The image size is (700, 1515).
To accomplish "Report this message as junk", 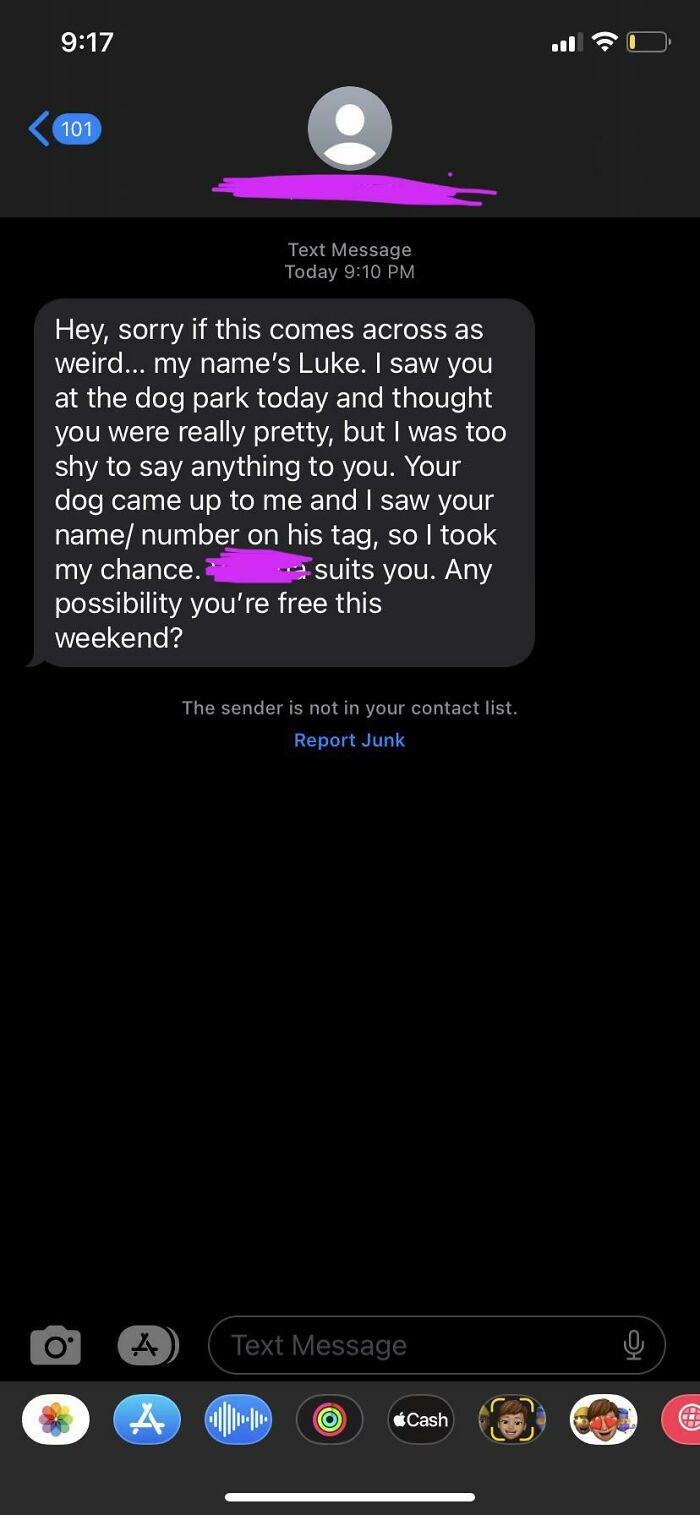I will [x=349, y=740].
